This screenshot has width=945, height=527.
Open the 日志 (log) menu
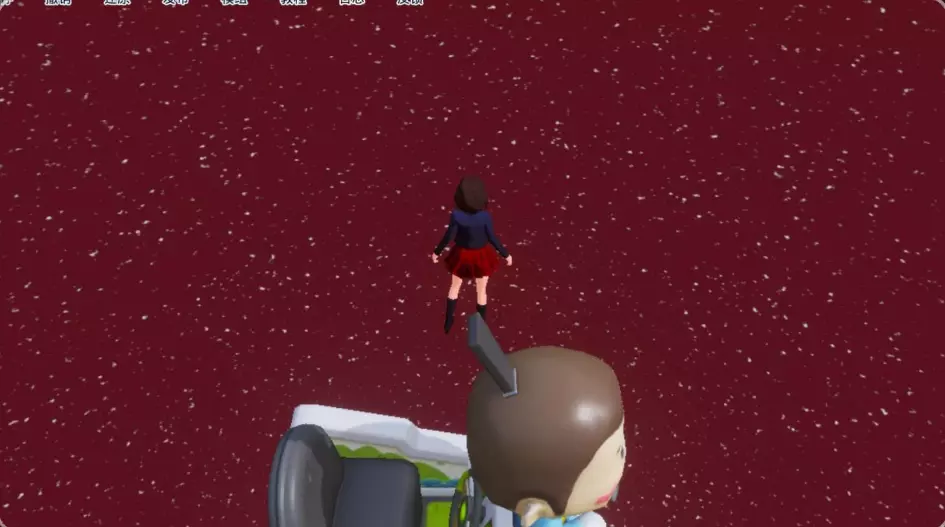click(x=351, y=2)
